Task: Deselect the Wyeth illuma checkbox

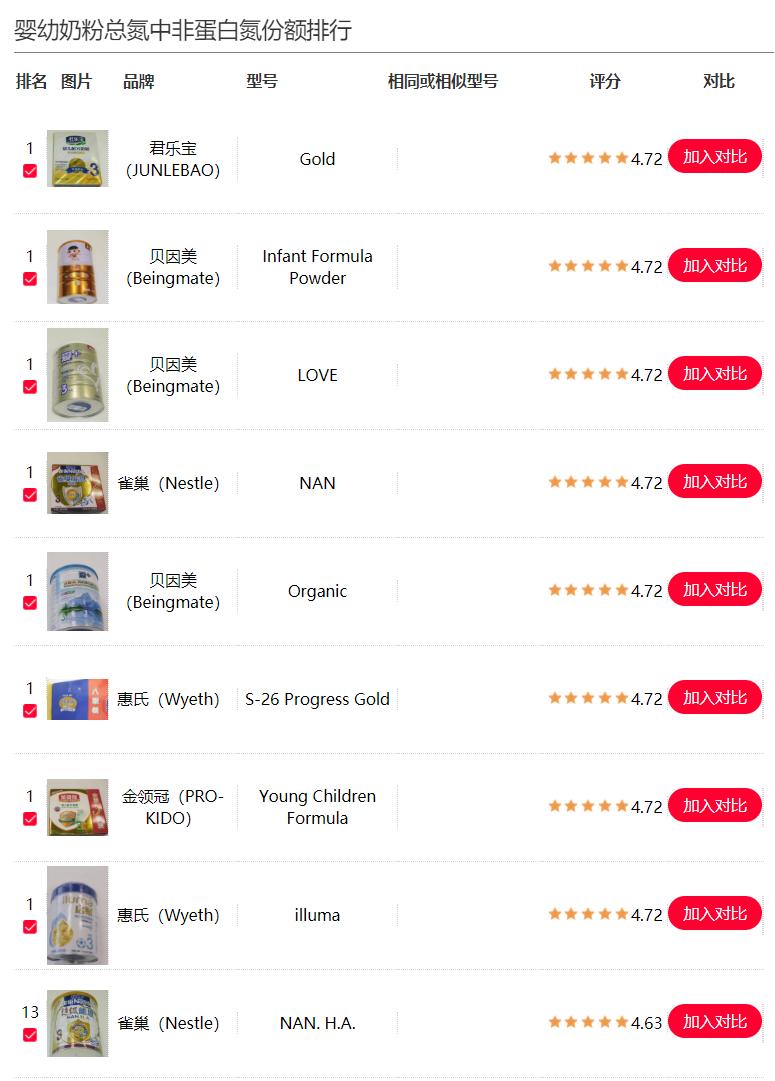Action: [x=30, y=927]
